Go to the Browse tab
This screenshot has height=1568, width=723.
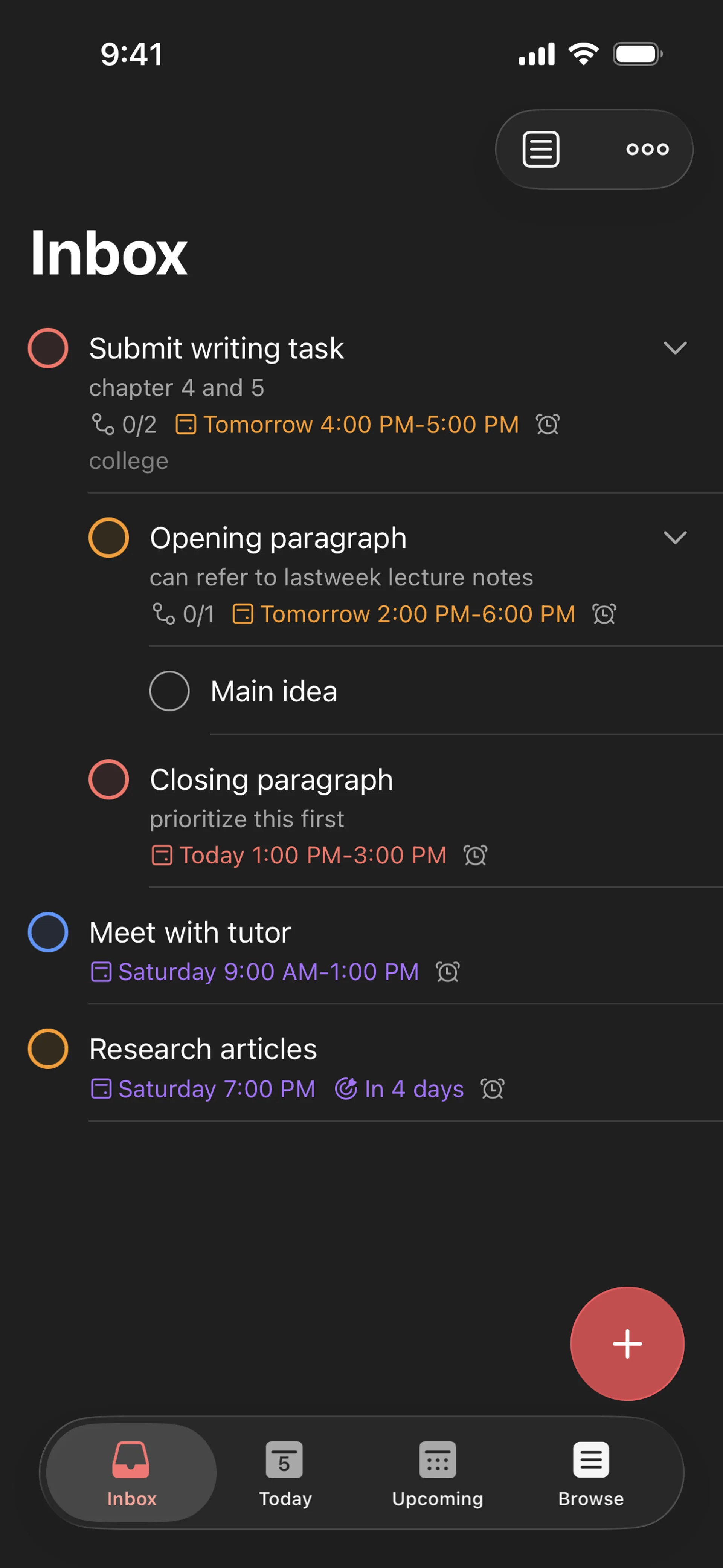coord(591,1471)
